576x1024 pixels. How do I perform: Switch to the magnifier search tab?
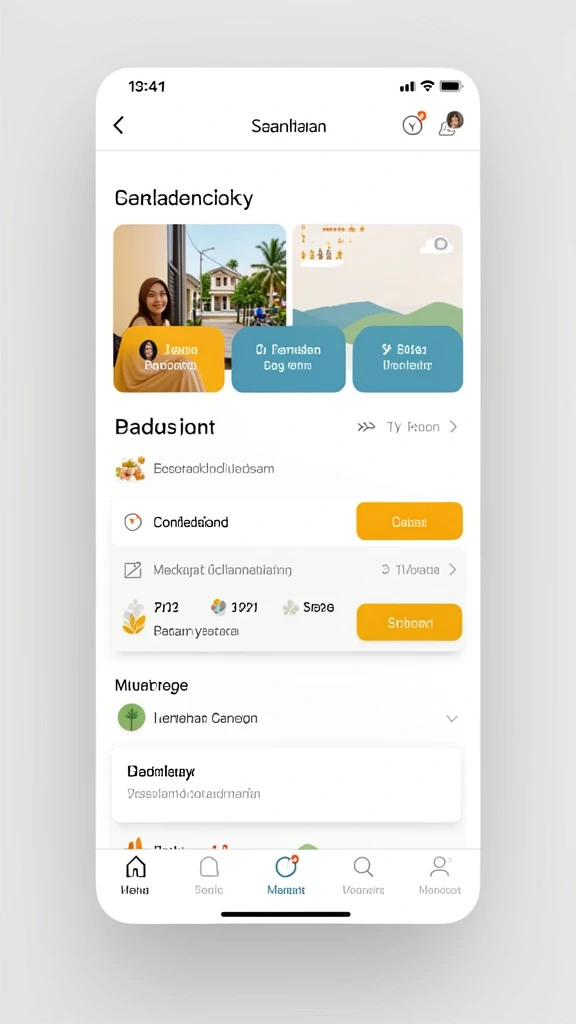[363, 875]
